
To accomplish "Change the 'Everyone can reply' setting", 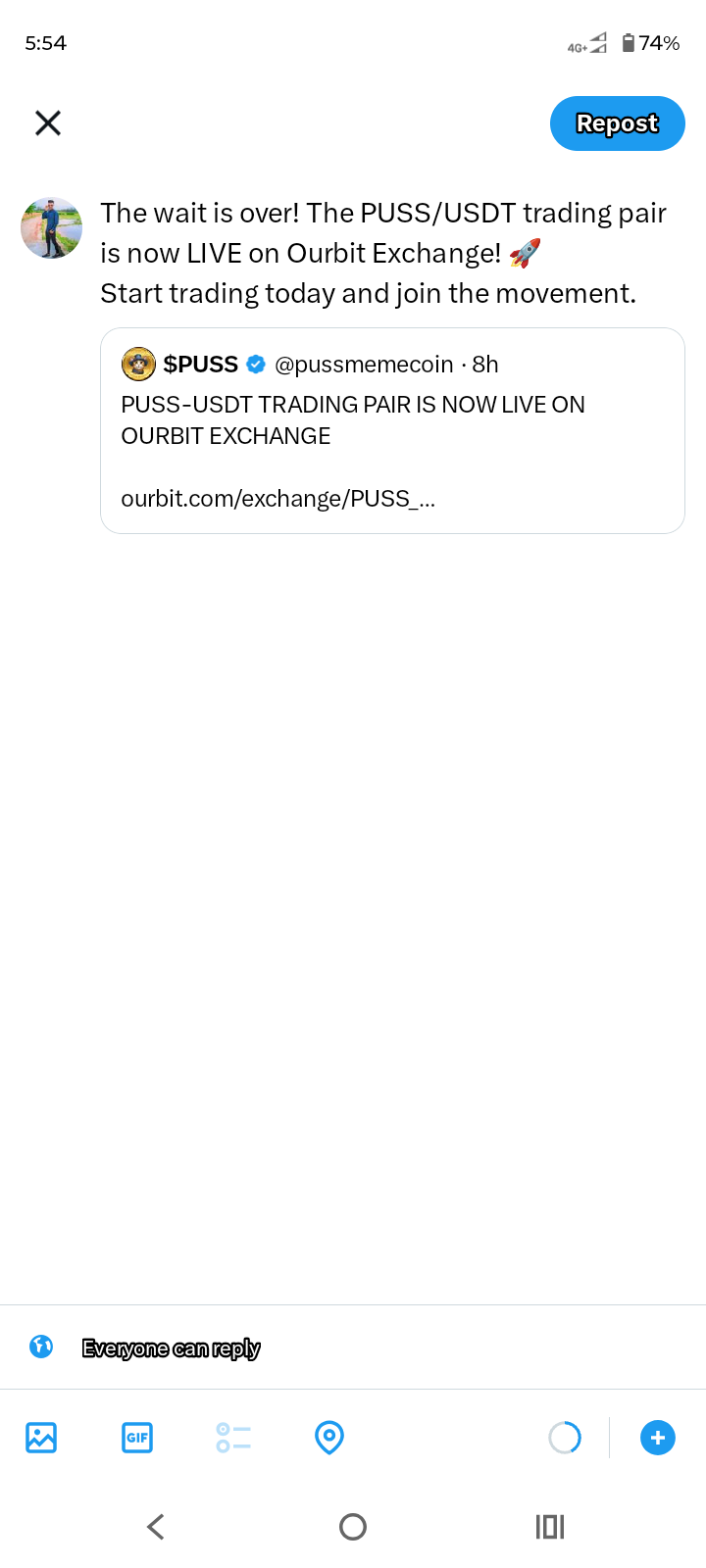I will 145,1347.
